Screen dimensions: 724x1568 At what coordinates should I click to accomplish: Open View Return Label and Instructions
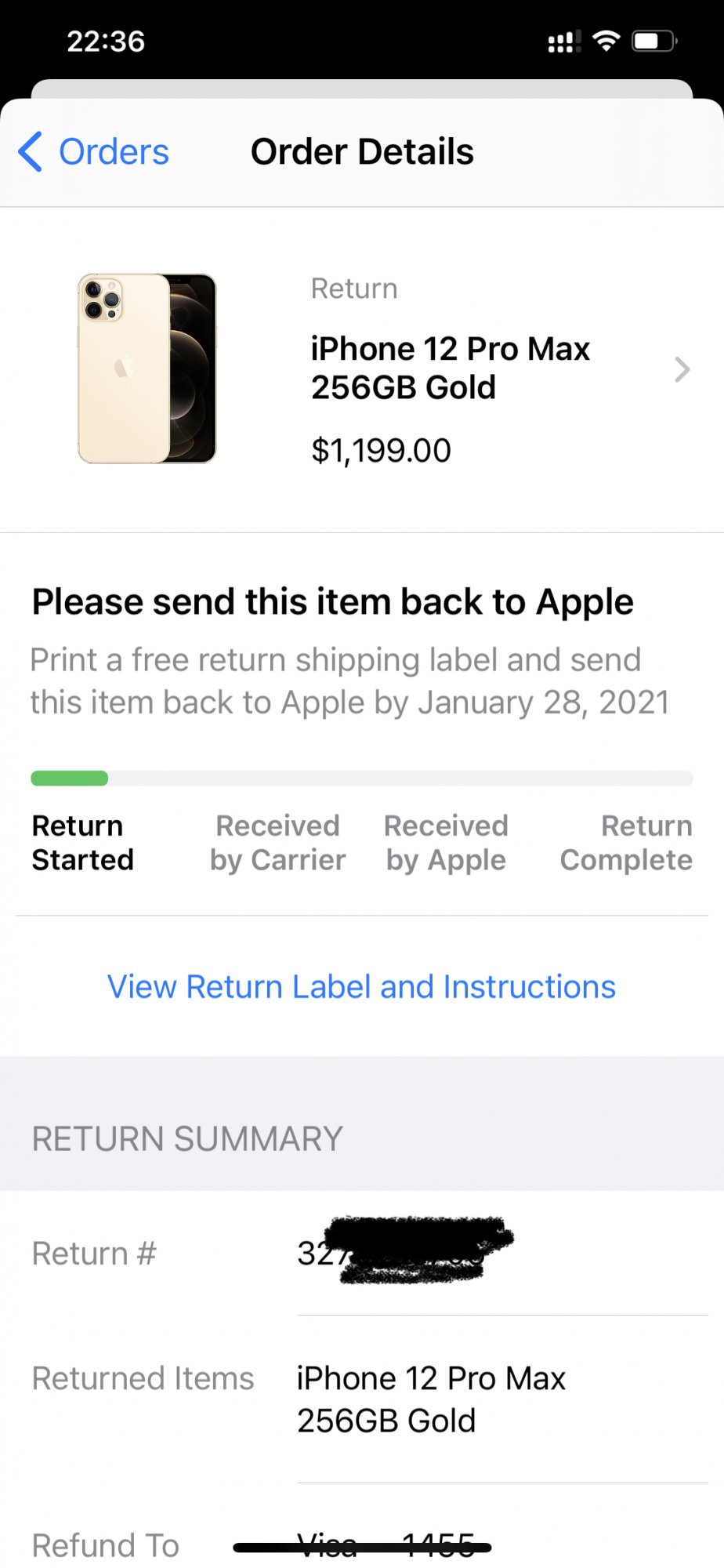[361, 986]
